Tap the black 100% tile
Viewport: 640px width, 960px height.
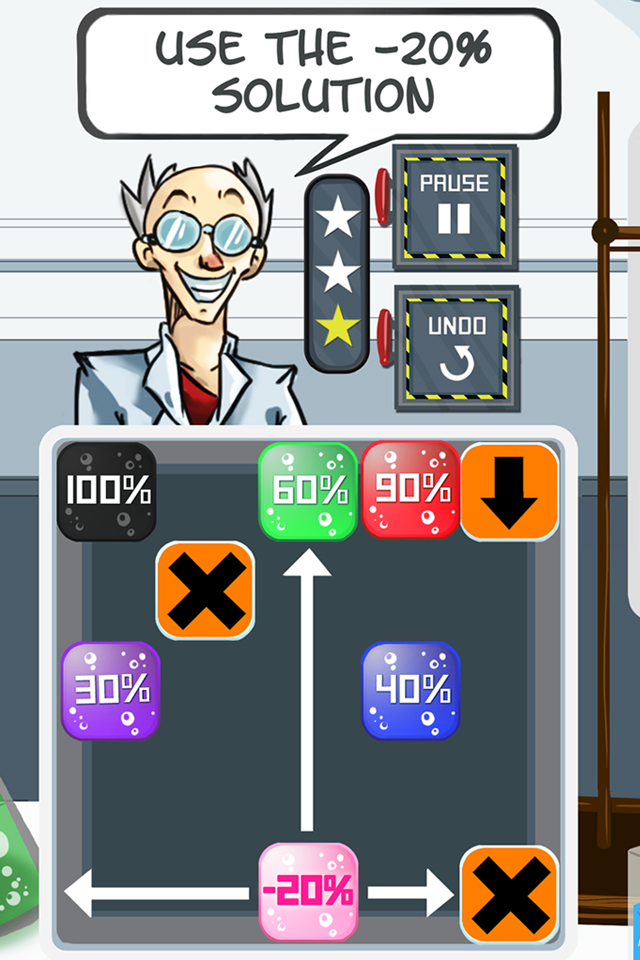click(x=107, y=491)
